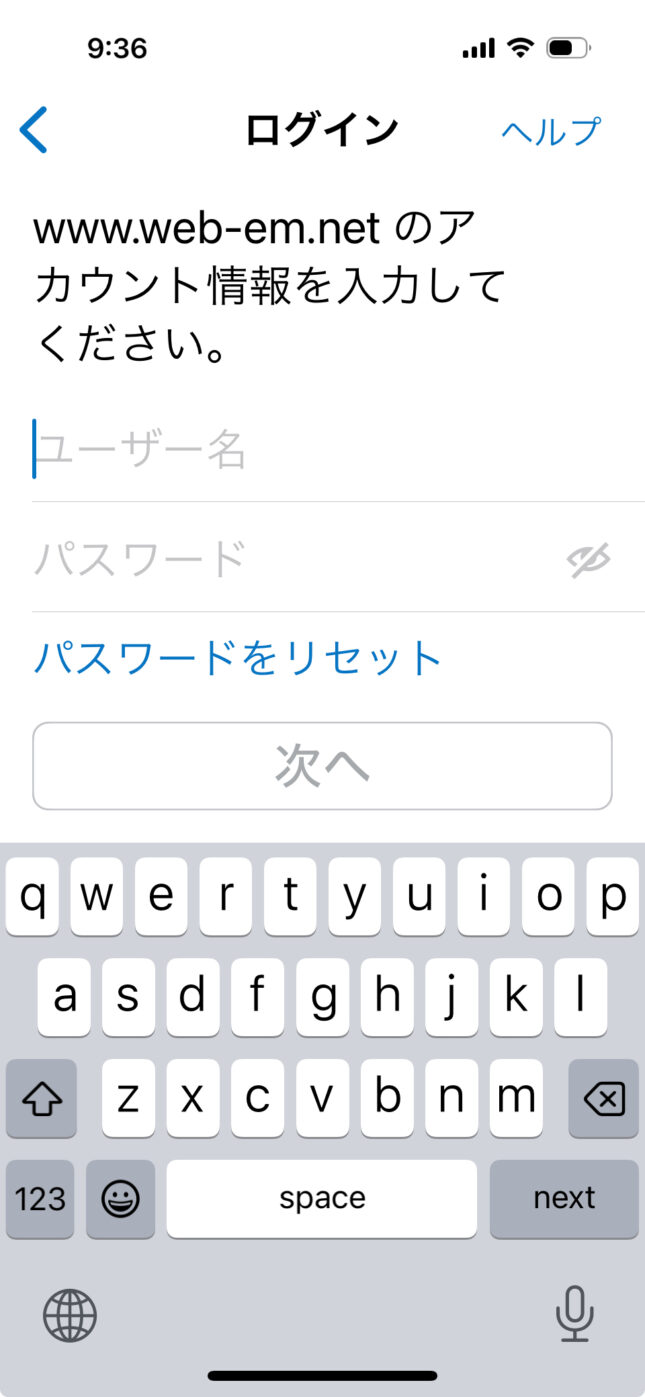Tap the next key on the keyboard
Screen dimensions: 645x1397
coord(564,1198)
